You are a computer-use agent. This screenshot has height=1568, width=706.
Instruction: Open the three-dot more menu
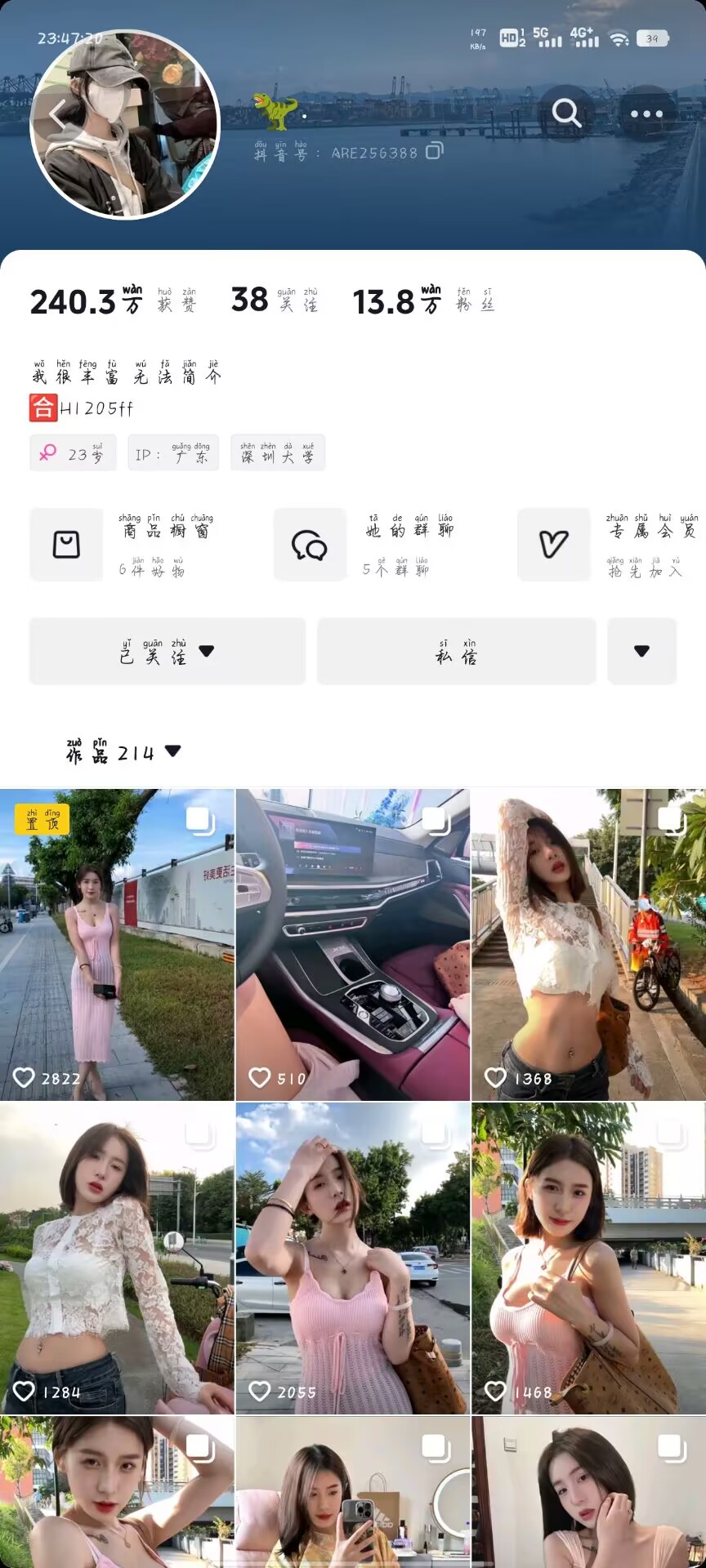646,114
